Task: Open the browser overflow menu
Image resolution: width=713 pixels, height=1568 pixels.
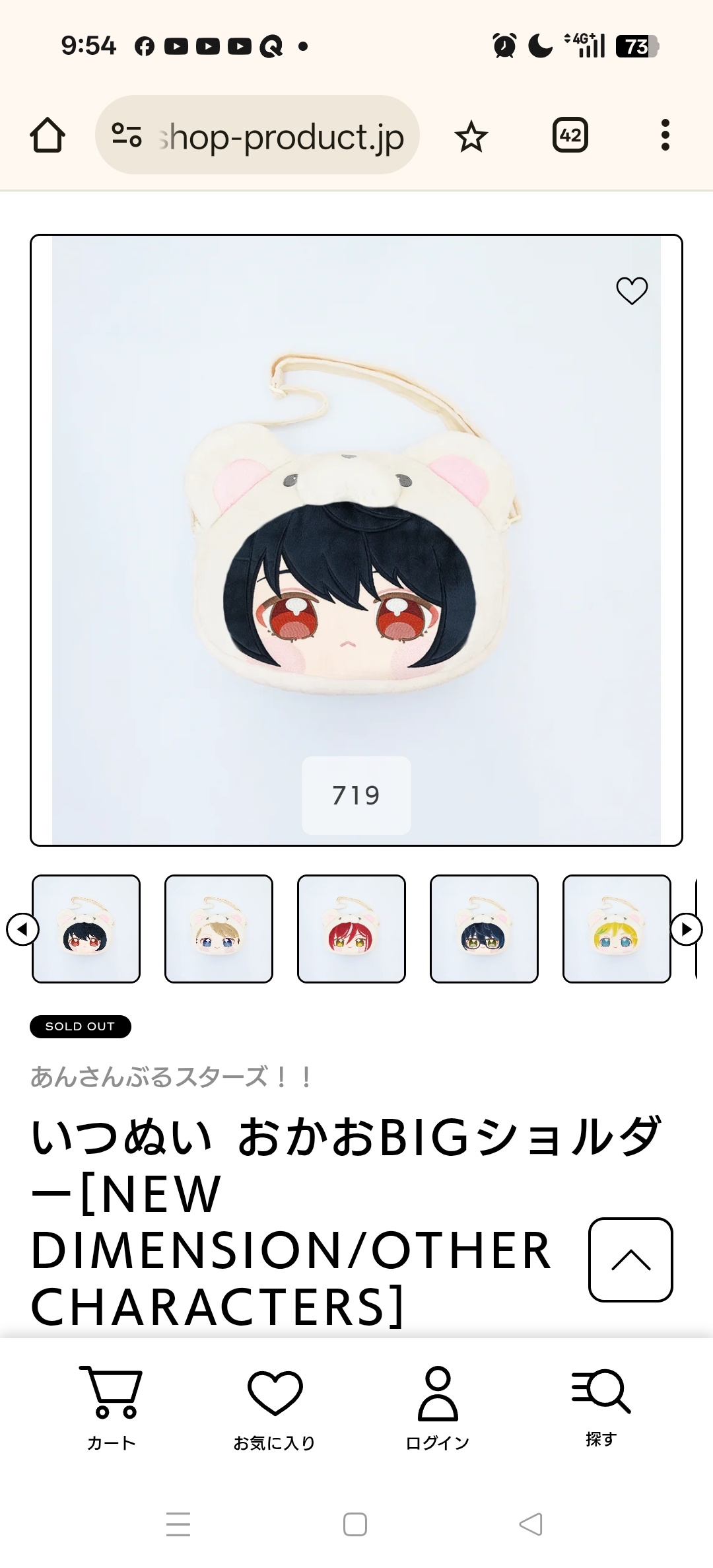Action: tap(665, 135)
